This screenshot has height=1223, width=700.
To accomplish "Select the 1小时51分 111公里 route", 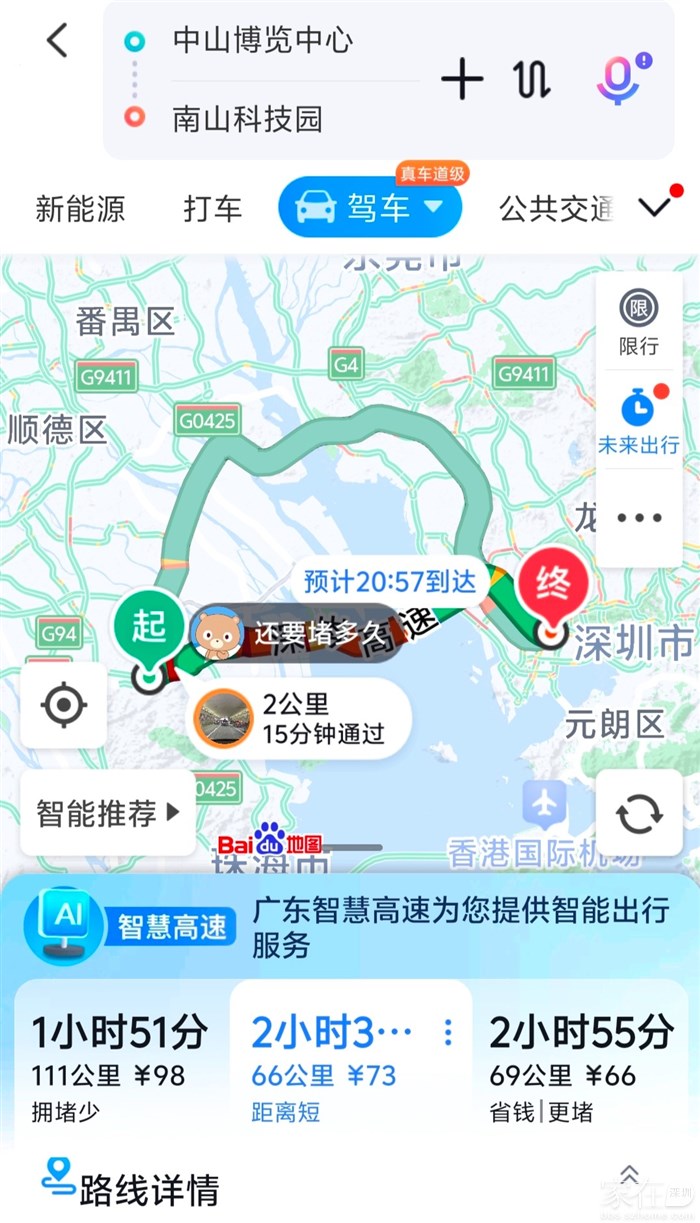I will [120, 1066].
